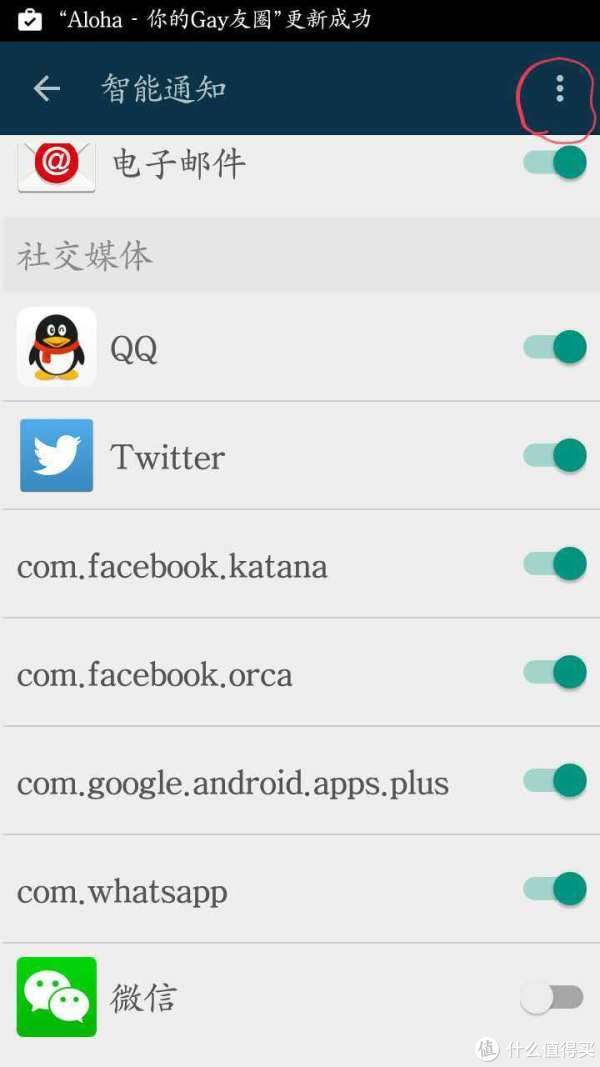
Task: Disable com.facebook.katana notifications
Action: 554,563
